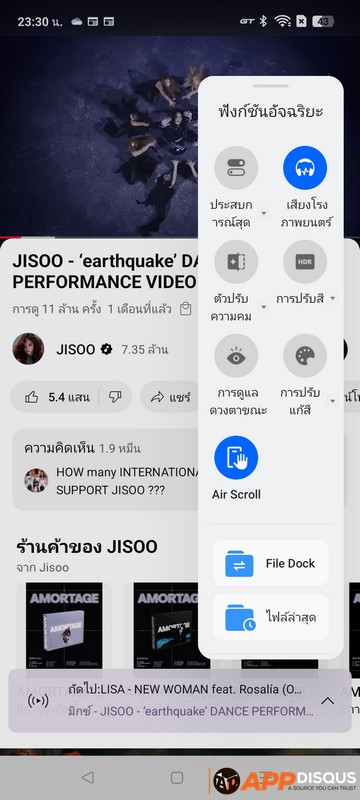This screenshot has height=800, width=360.
Task: Open the JISOO channel avatar
Action: coord(28,349)
